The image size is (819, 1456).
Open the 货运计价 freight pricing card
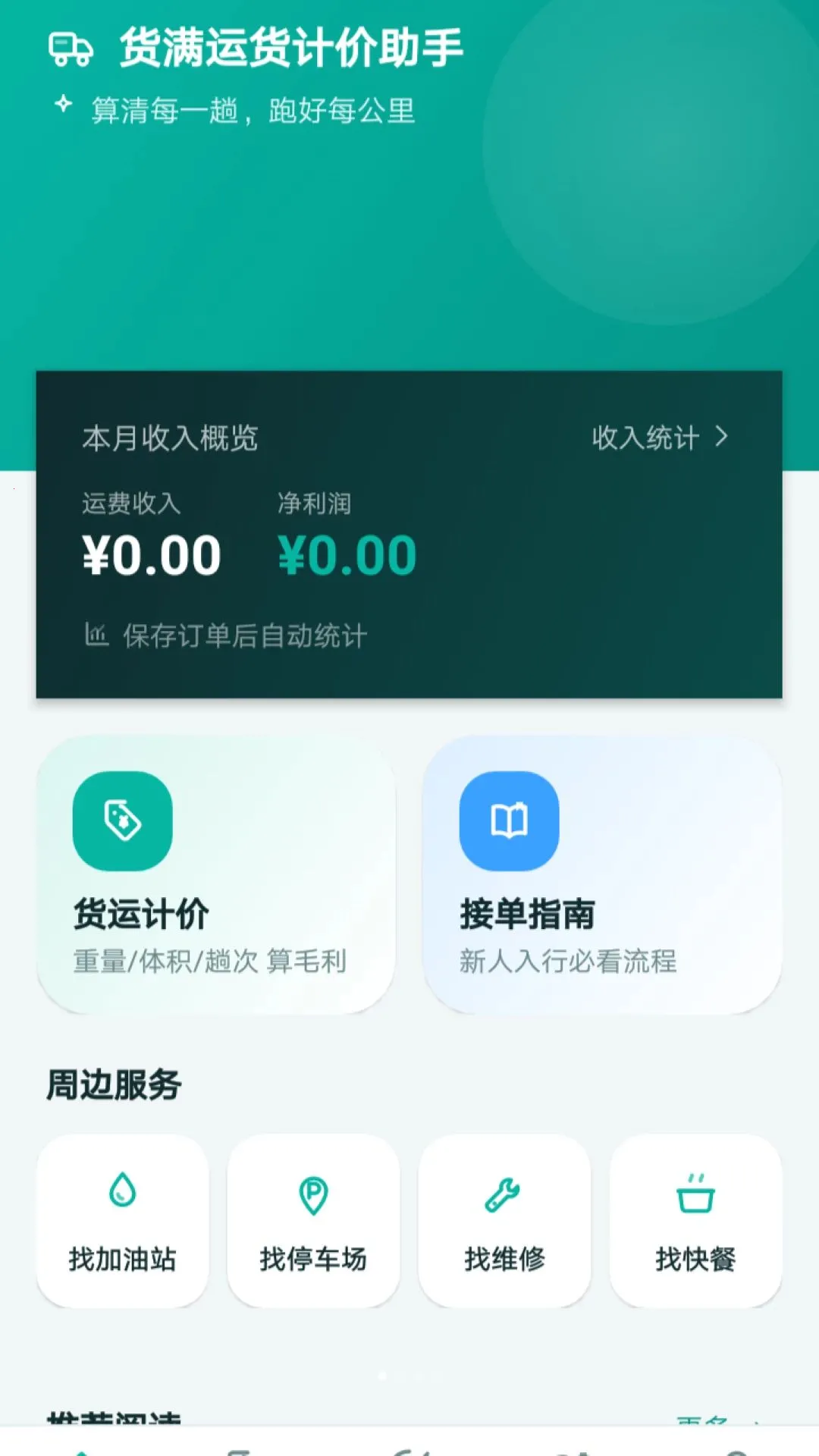click(x=216, y=874)
